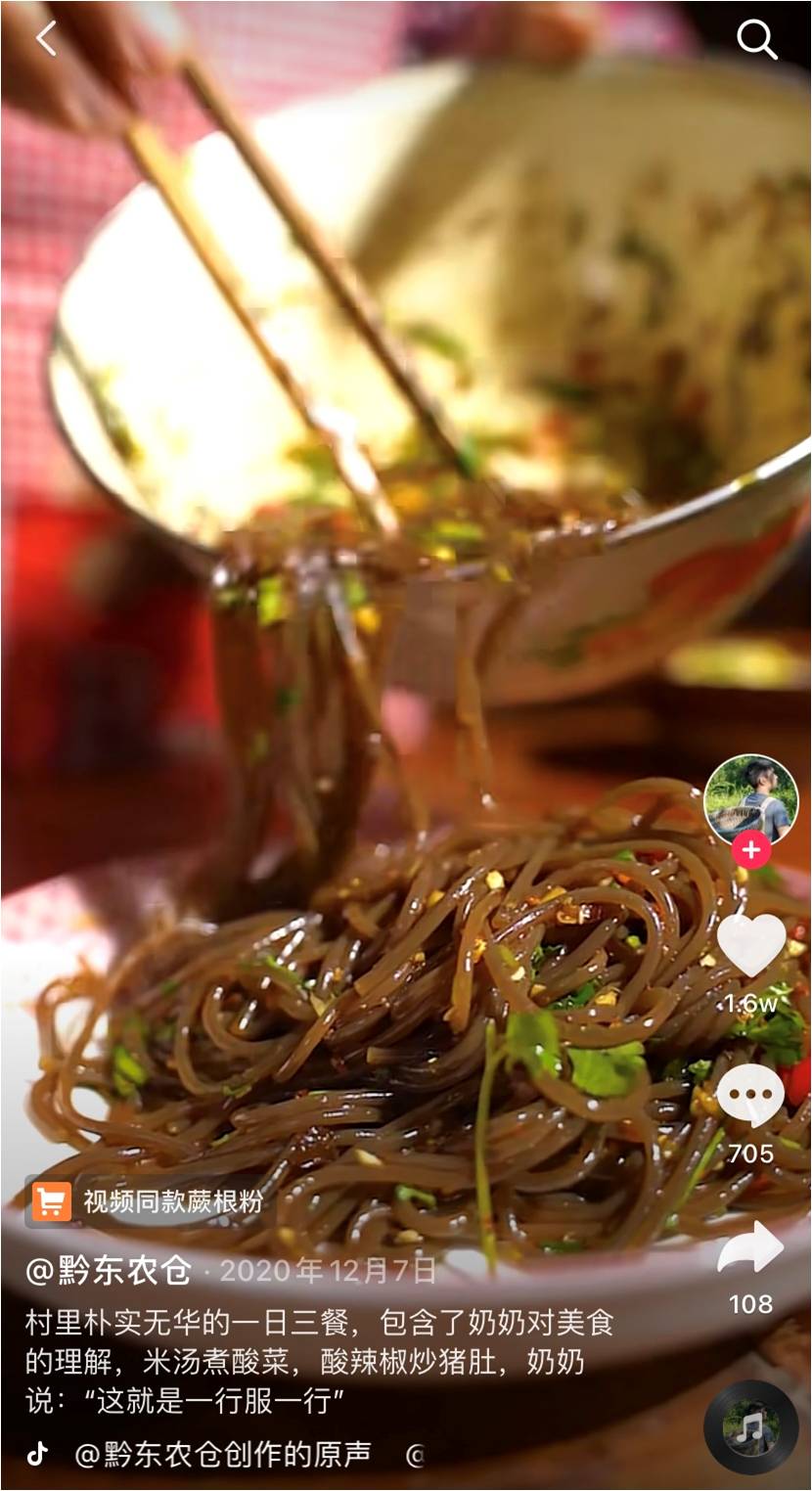812x1491 pixels.
Task: Tap the 黔东农仓创作的原声 sound title
Action: click(223, 1454)
